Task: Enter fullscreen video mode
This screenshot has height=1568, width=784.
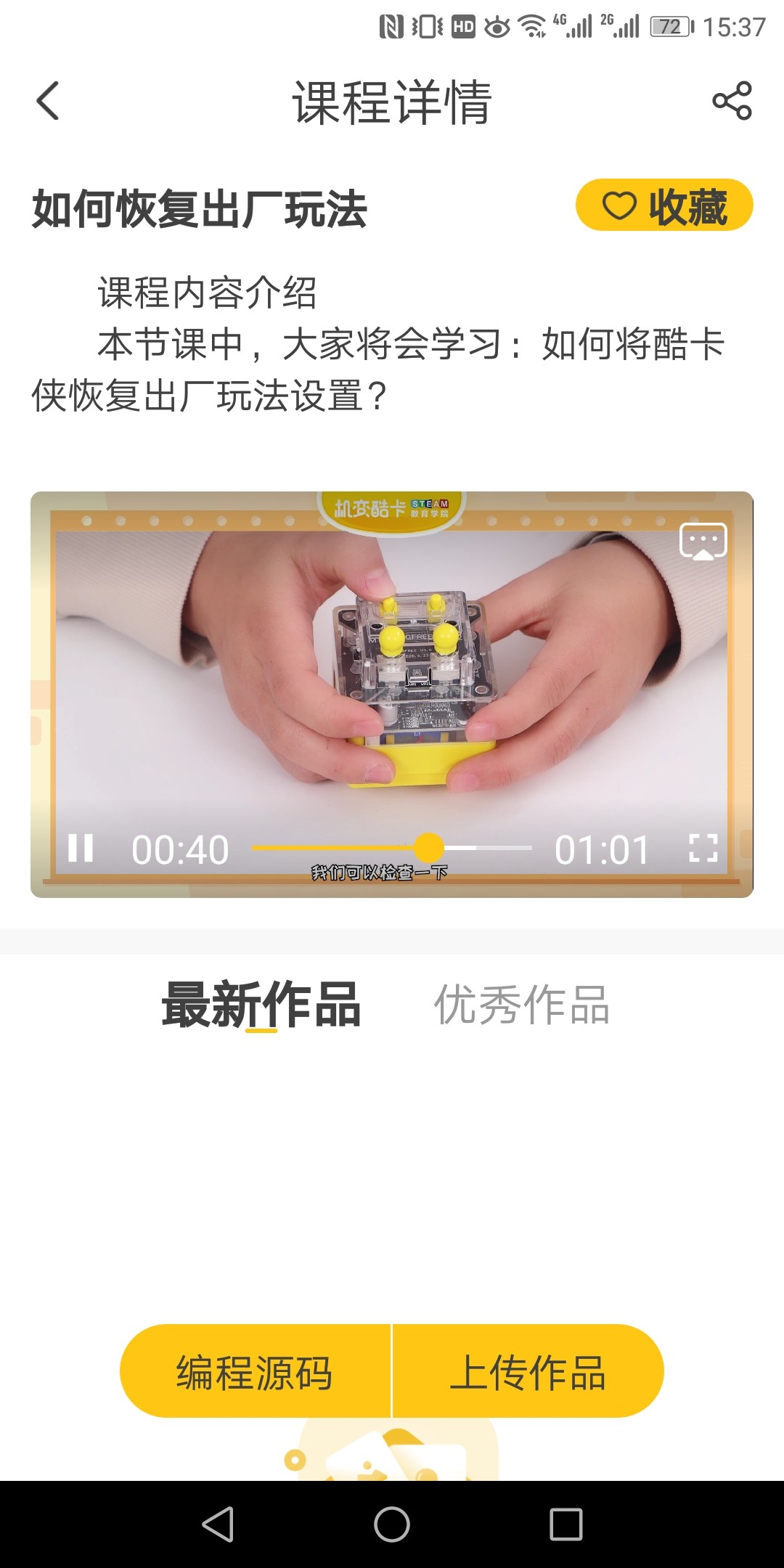Action: point(703,848)
